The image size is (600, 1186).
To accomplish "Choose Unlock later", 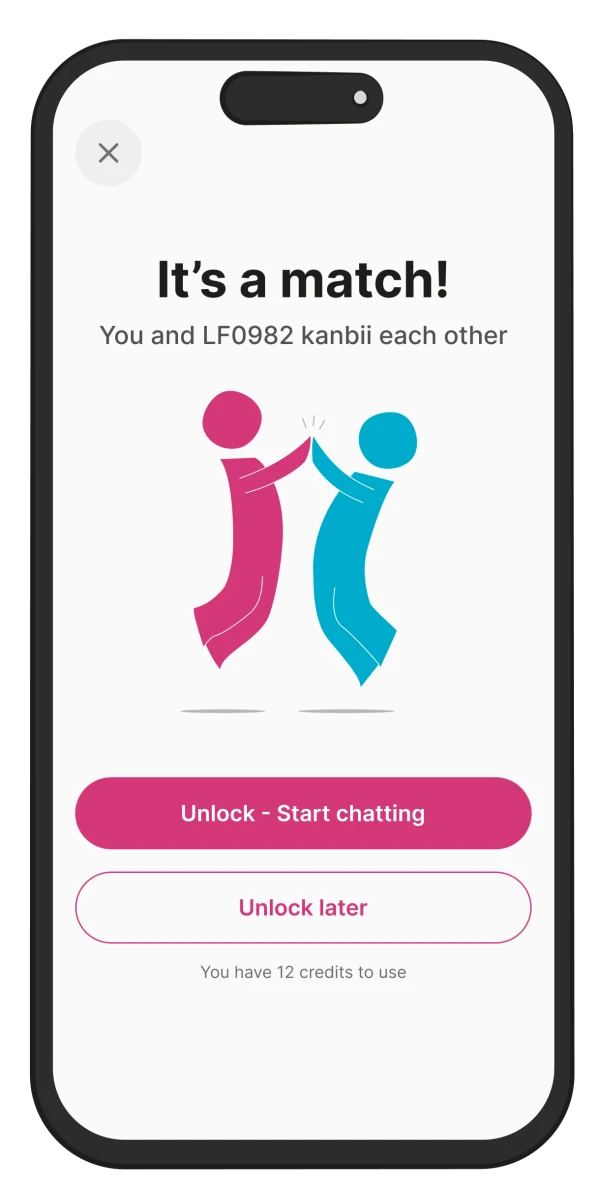I will 303,907.
